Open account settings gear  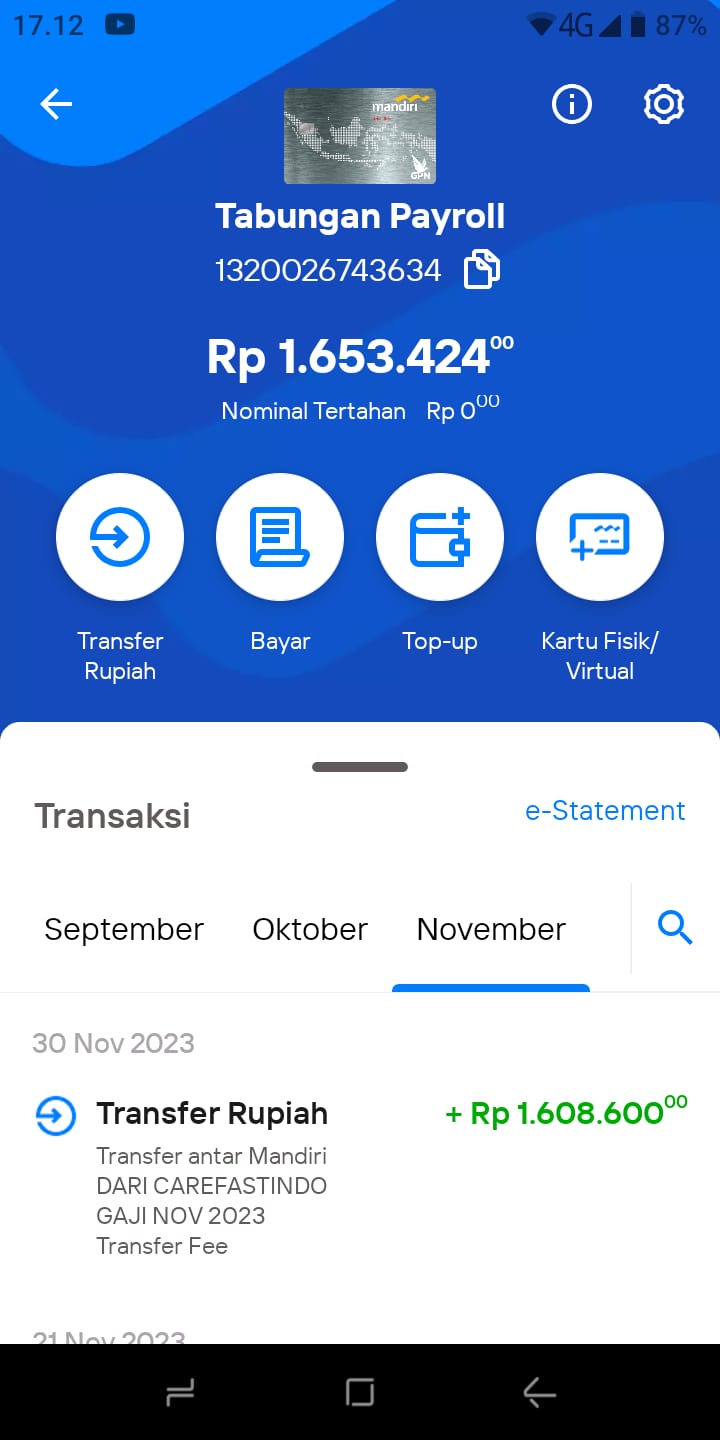664,104
